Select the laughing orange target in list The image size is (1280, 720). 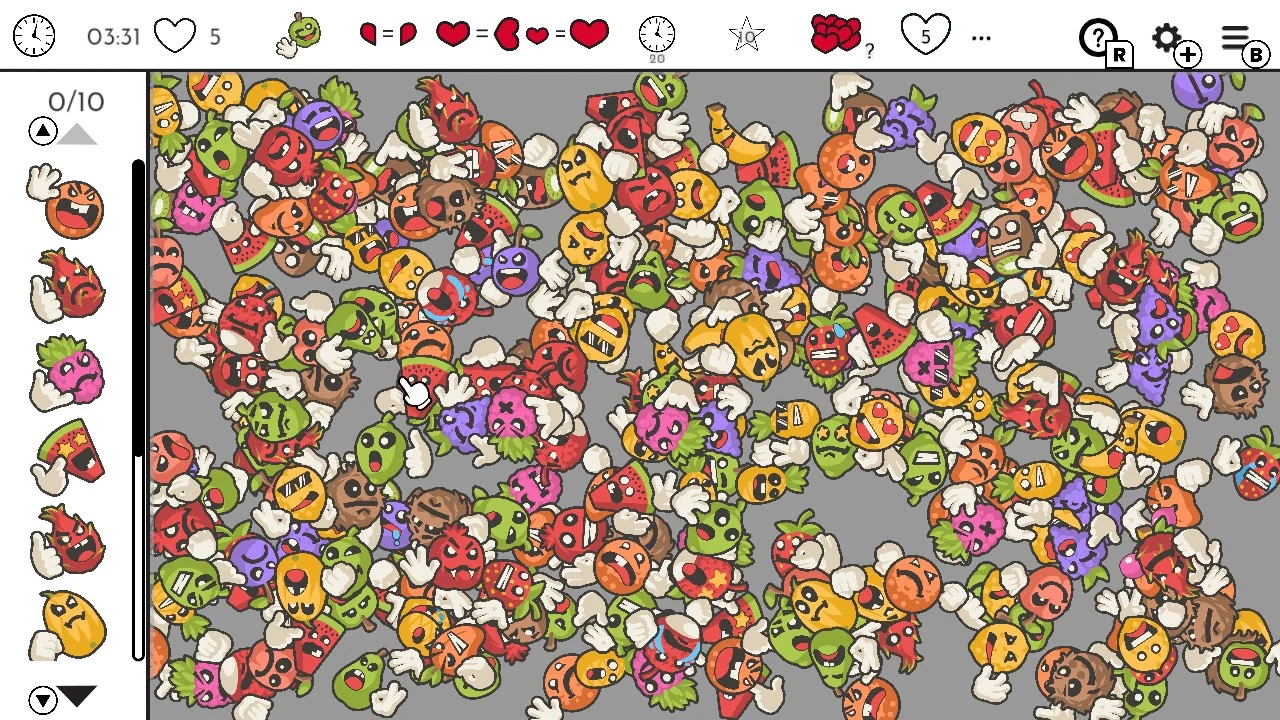(66, 202)
